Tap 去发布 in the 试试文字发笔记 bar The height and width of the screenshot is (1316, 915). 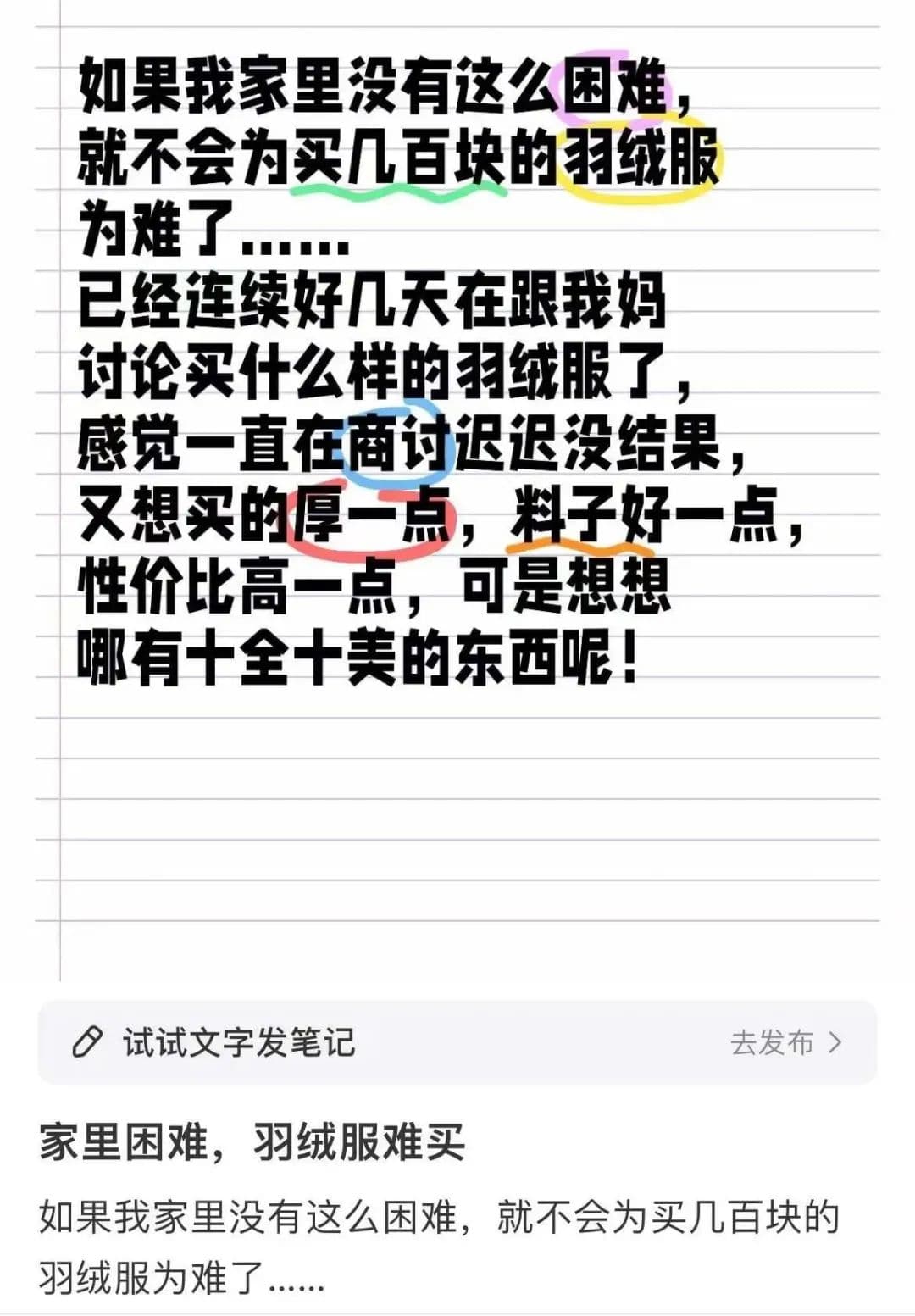[x=785, y=1042]
